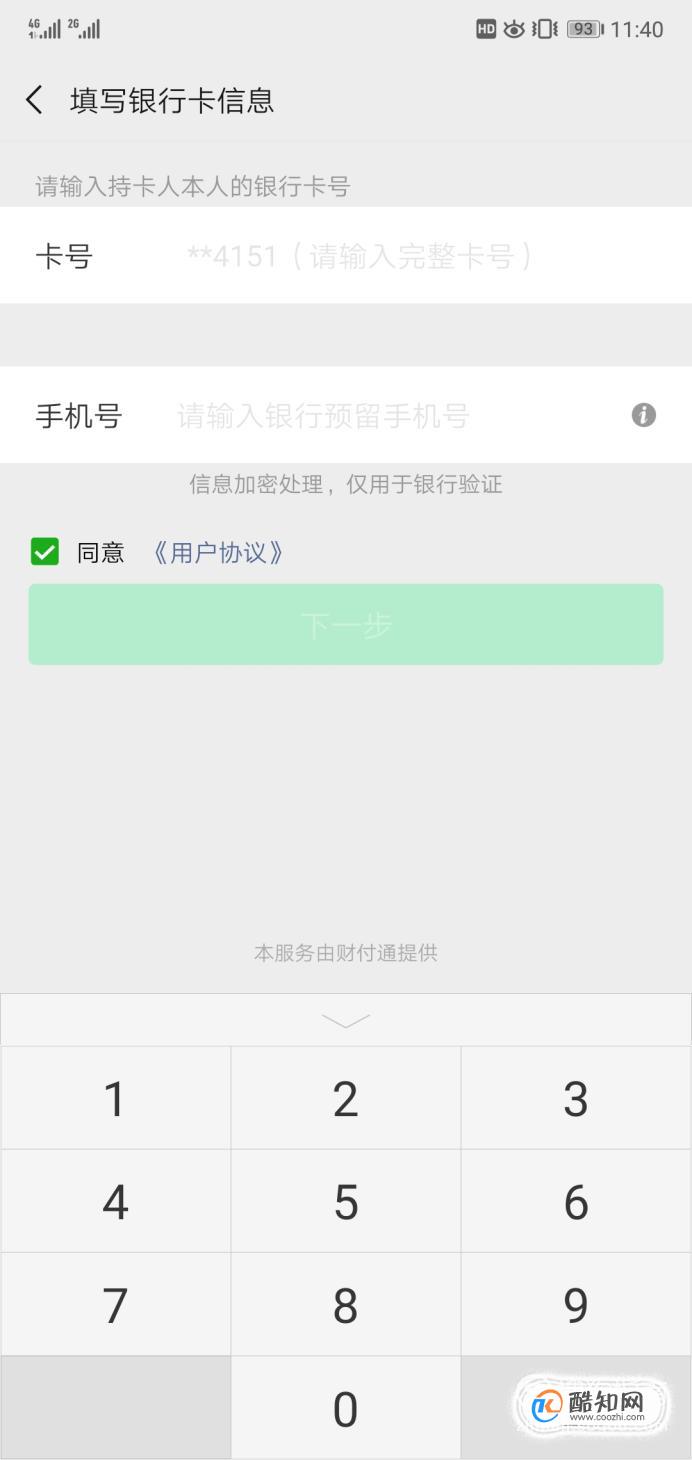692x1460 pixels.
Task: Go back from 填写银行卡信息 page
Action: (35, 100)
